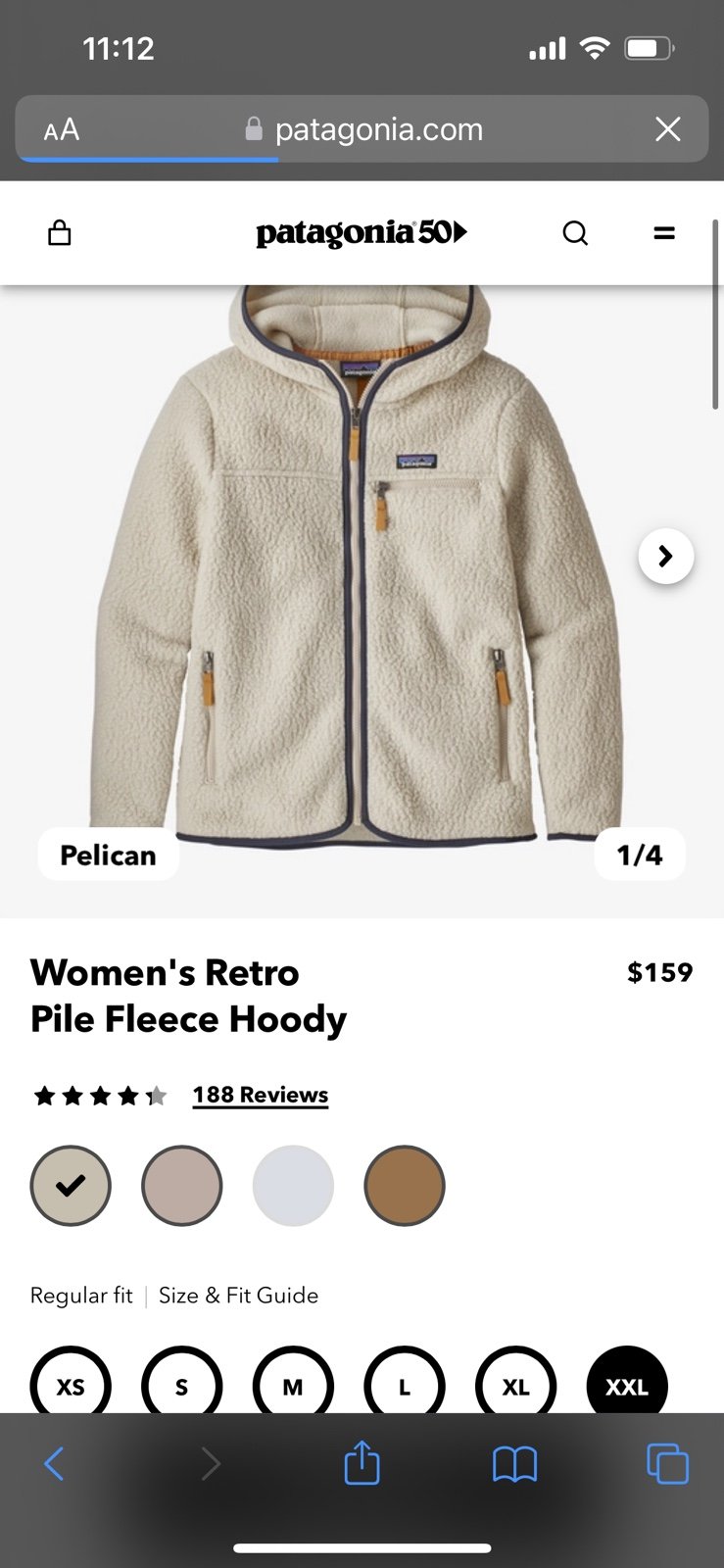This screenshot has width=724, height=1568.
Task: Open the reader AA text options
Action: [x=62, y=129]
